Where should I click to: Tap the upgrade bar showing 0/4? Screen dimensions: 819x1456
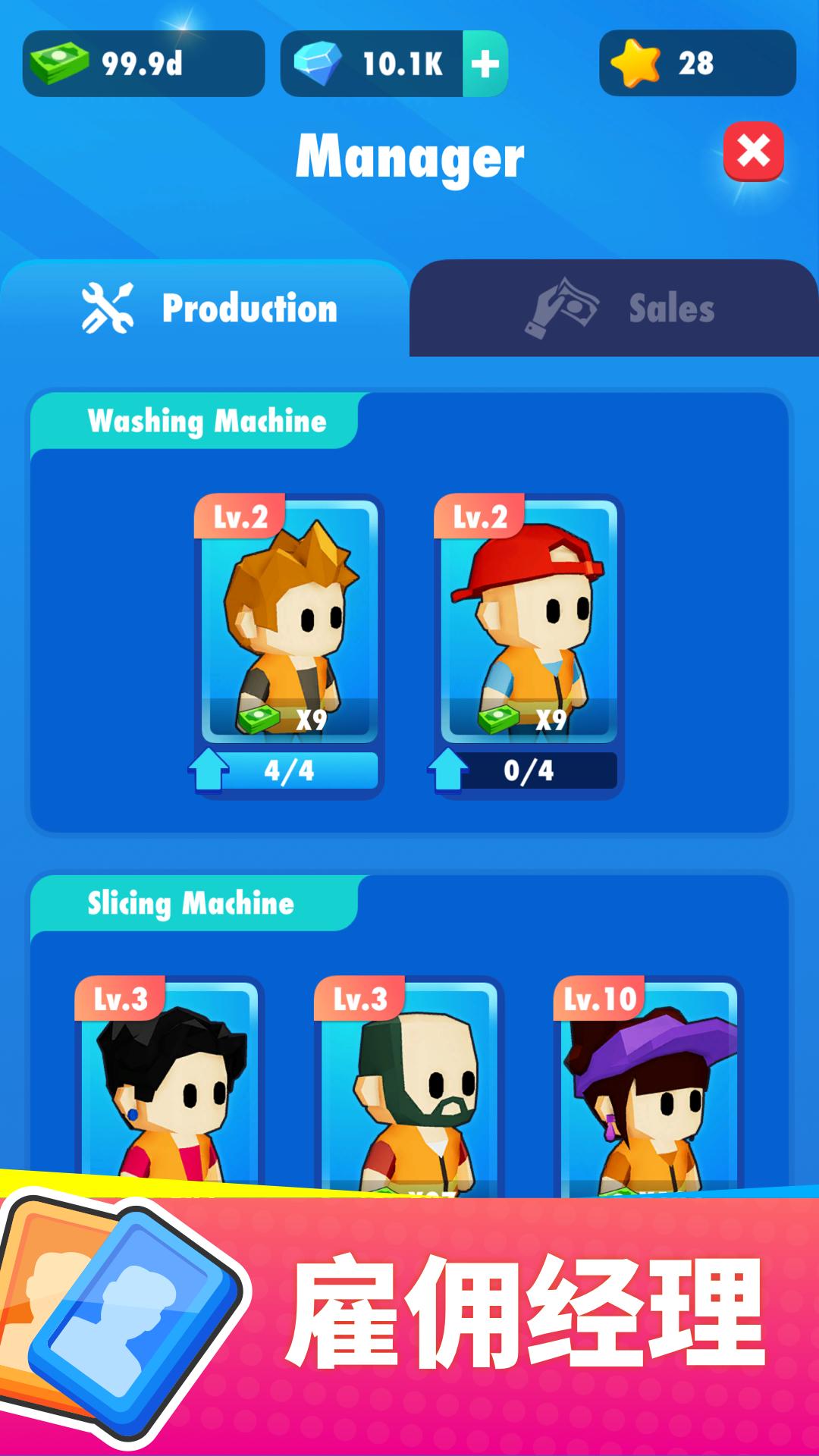[x=526, y=770]
